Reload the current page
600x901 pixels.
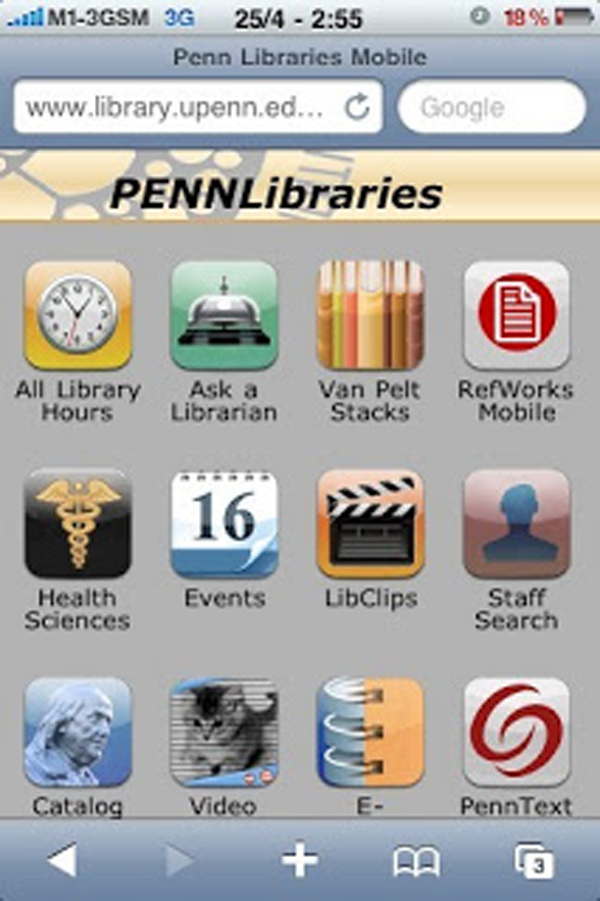coord(356,107)
